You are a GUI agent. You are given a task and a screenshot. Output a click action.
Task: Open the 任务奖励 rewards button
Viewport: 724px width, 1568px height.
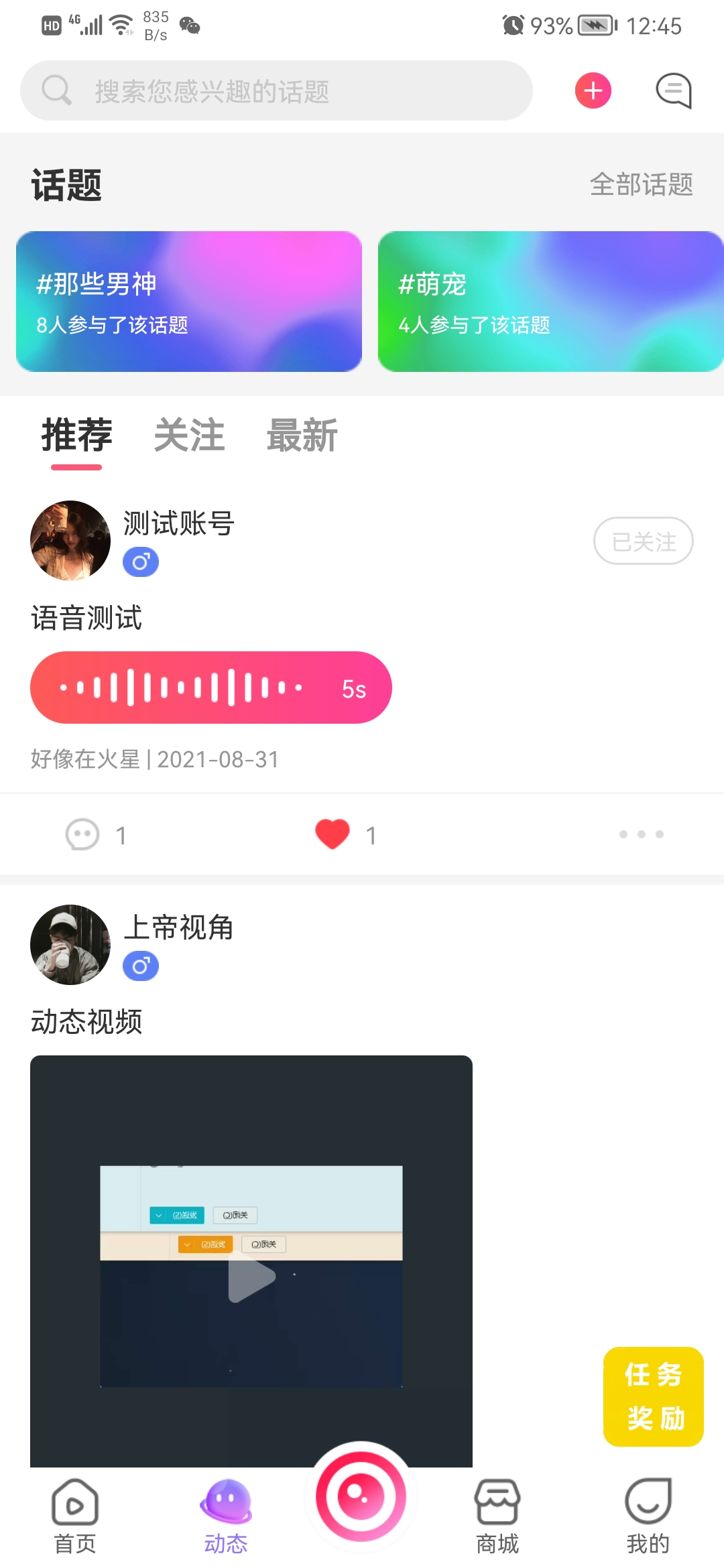pyautogui.click(x=653, y=1396)
